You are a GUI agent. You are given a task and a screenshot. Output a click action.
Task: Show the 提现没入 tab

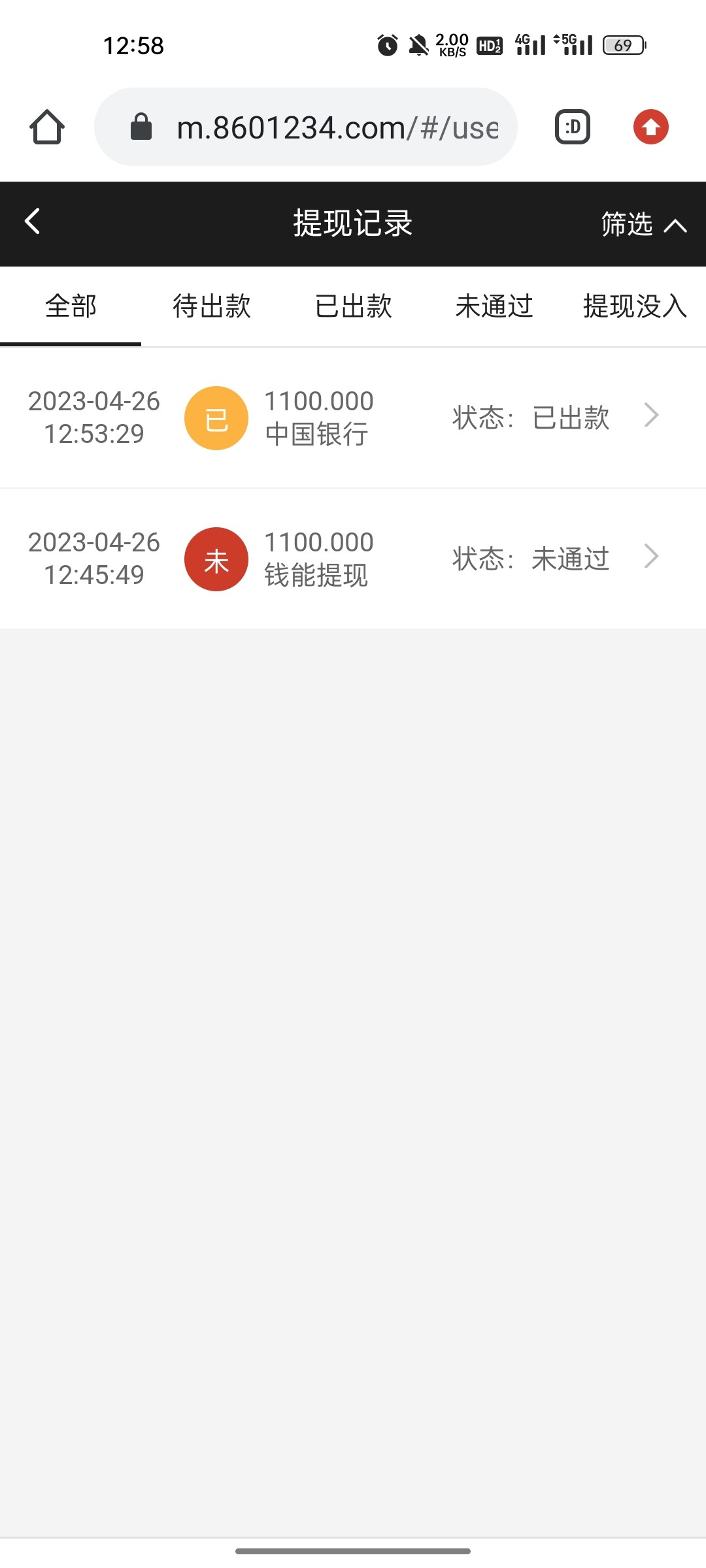[x=634, y=306]
